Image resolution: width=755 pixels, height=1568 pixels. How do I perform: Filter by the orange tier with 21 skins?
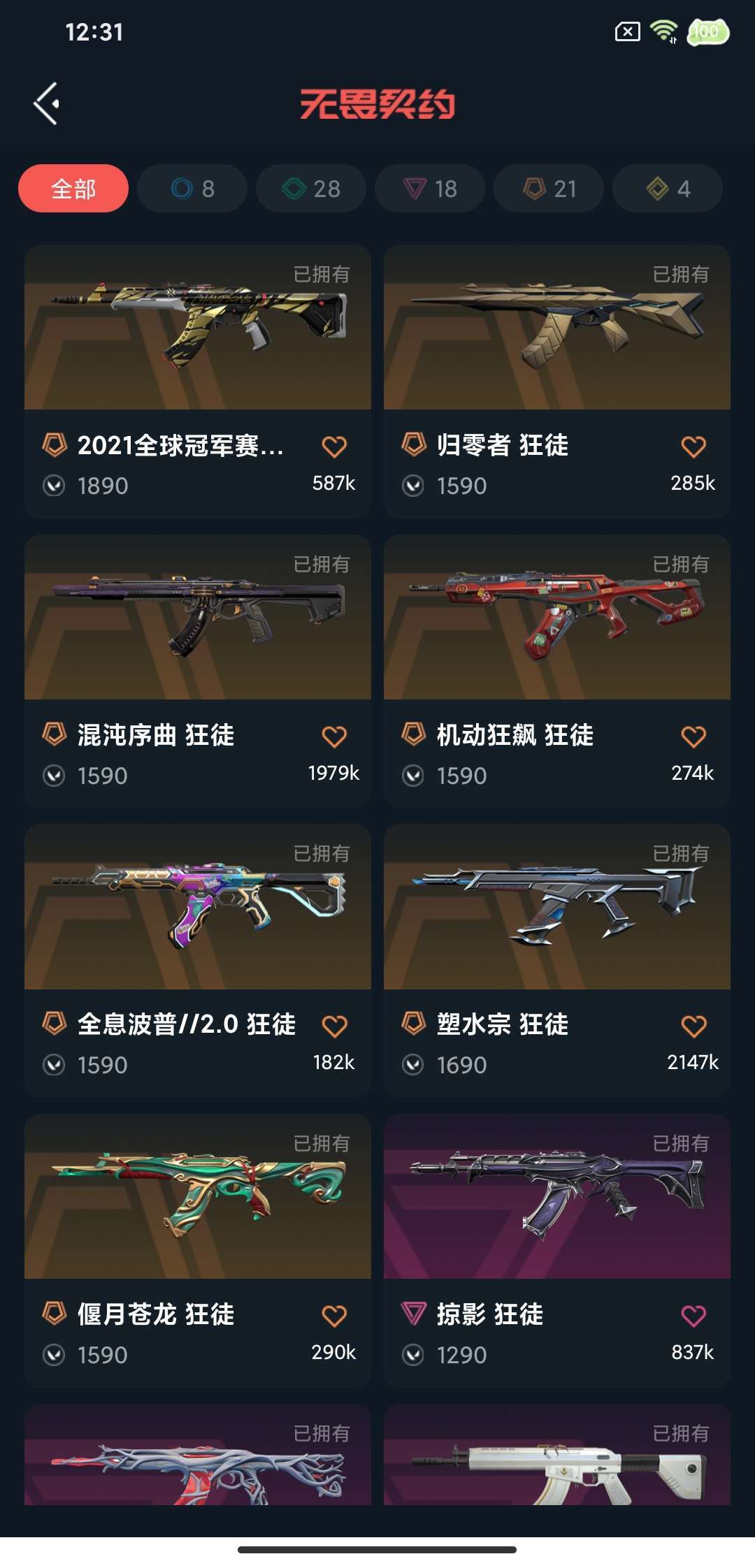coord(549,189)
